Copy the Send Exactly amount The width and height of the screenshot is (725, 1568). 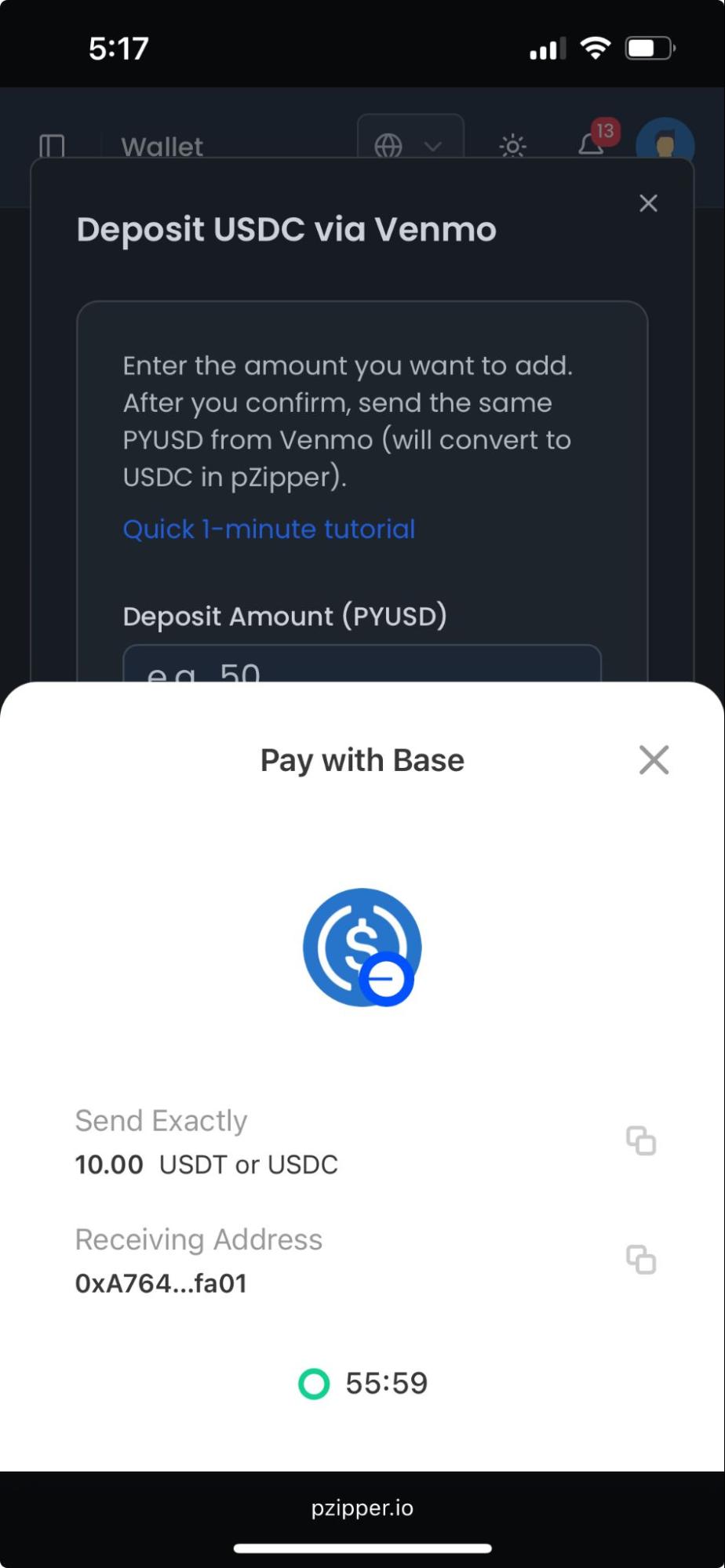pos(641,1141)
